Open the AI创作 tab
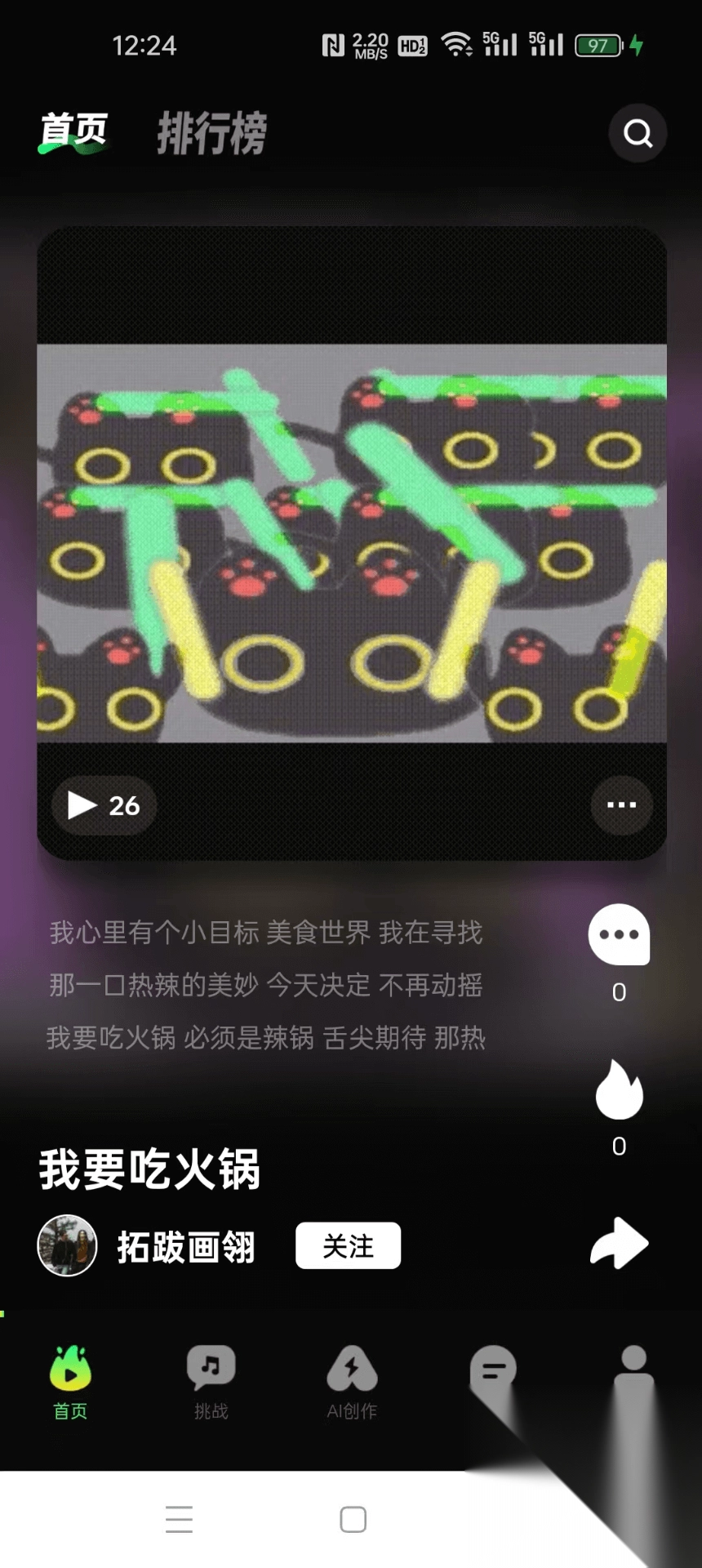702x1568 pixels. [x=352, y=1382]
